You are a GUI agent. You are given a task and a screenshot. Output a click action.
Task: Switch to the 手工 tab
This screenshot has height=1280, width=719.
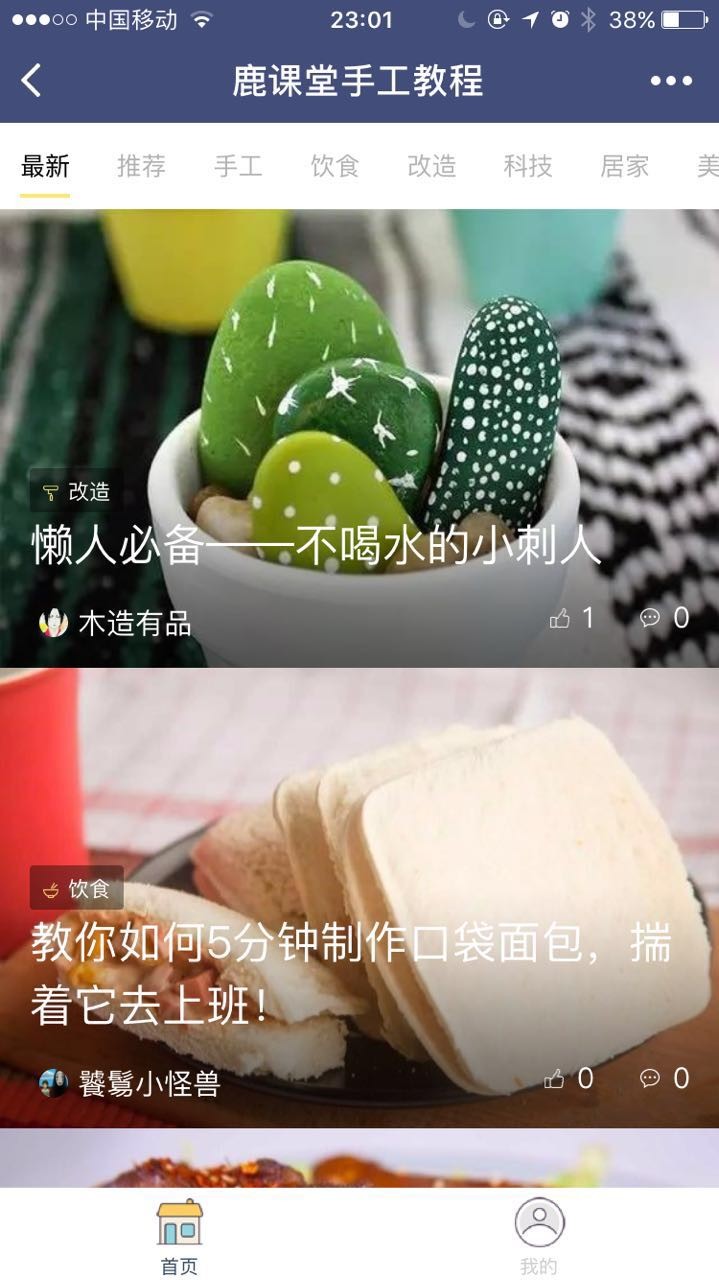coord(238,166)
